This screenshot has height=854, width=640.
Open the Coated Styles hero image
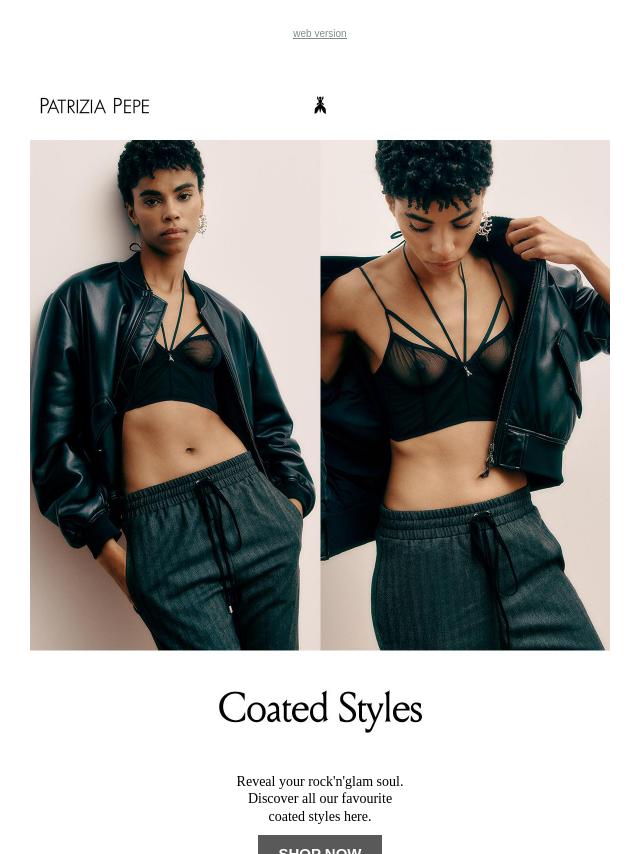pyautogui.click(x=319, y=395)
